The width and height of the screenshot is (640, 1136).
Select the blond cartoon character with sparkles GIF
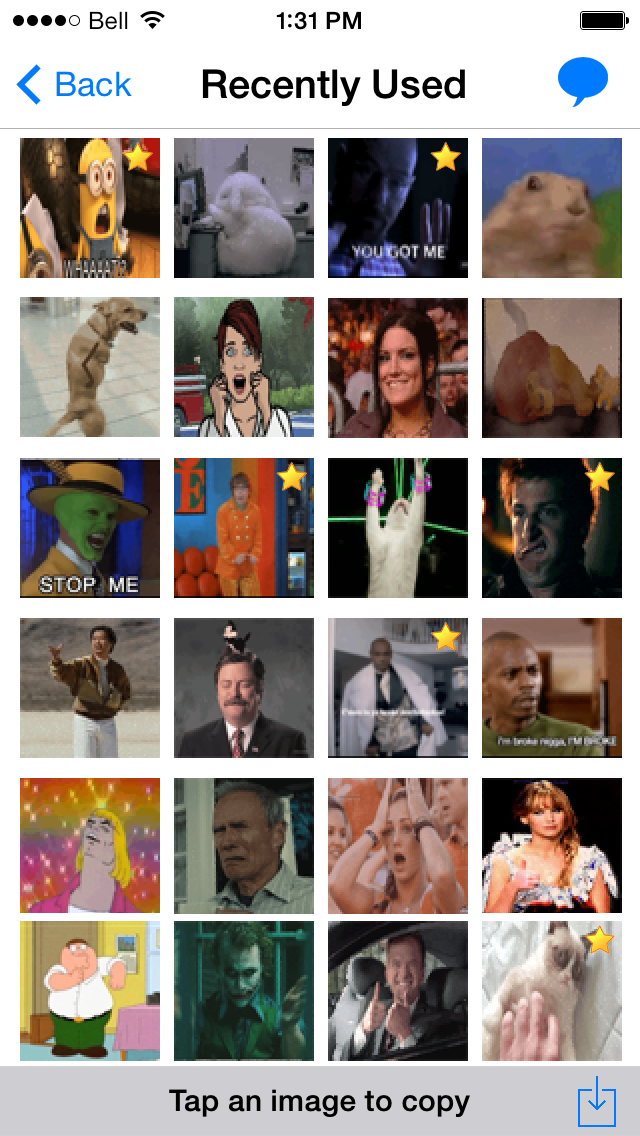(90, 845)
